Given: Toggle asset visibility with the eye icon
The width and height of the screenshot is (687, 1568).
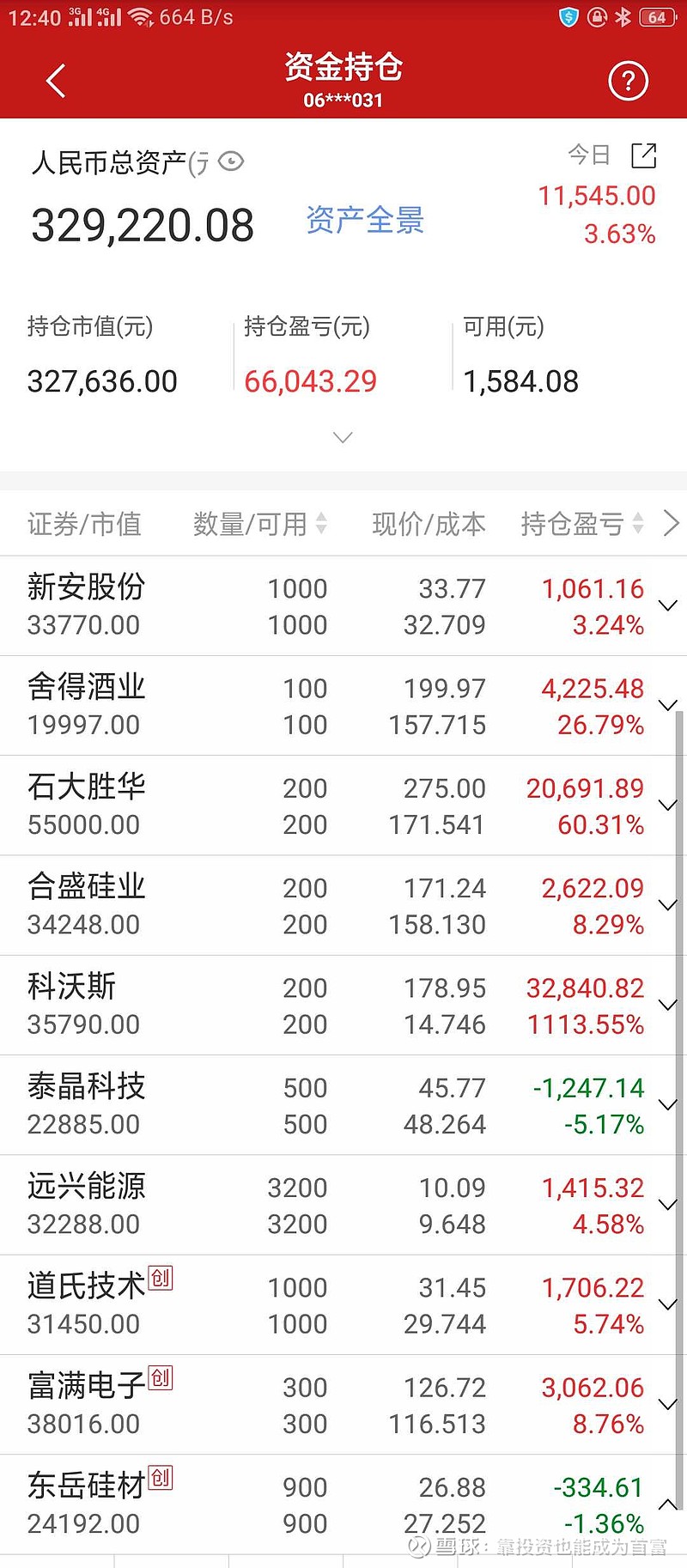Looking at the screenshot, I should coord(229,161).
